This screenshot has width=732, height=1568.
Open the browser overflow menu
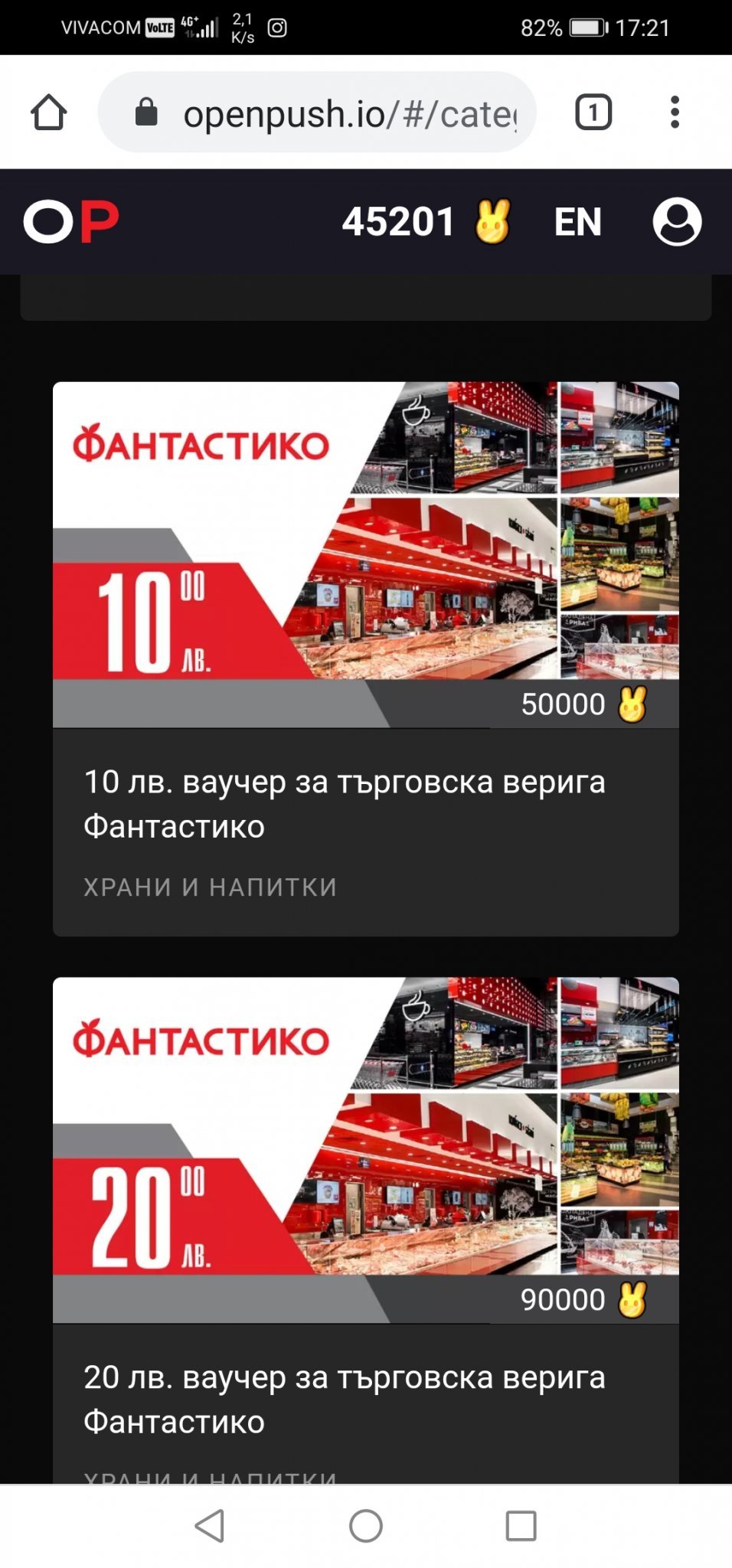674,113
